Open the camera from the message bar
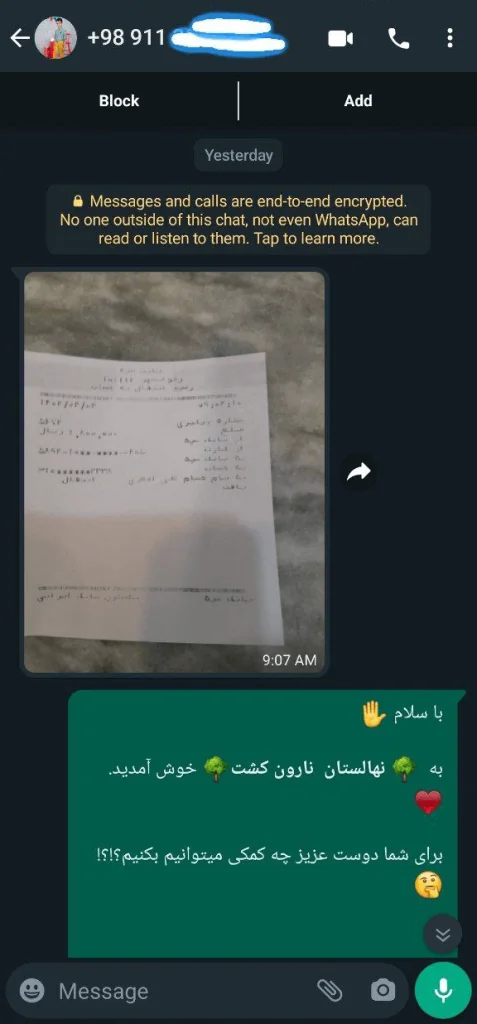The image size is (477, 1024). pyautogui.click(x=383, y=991)
